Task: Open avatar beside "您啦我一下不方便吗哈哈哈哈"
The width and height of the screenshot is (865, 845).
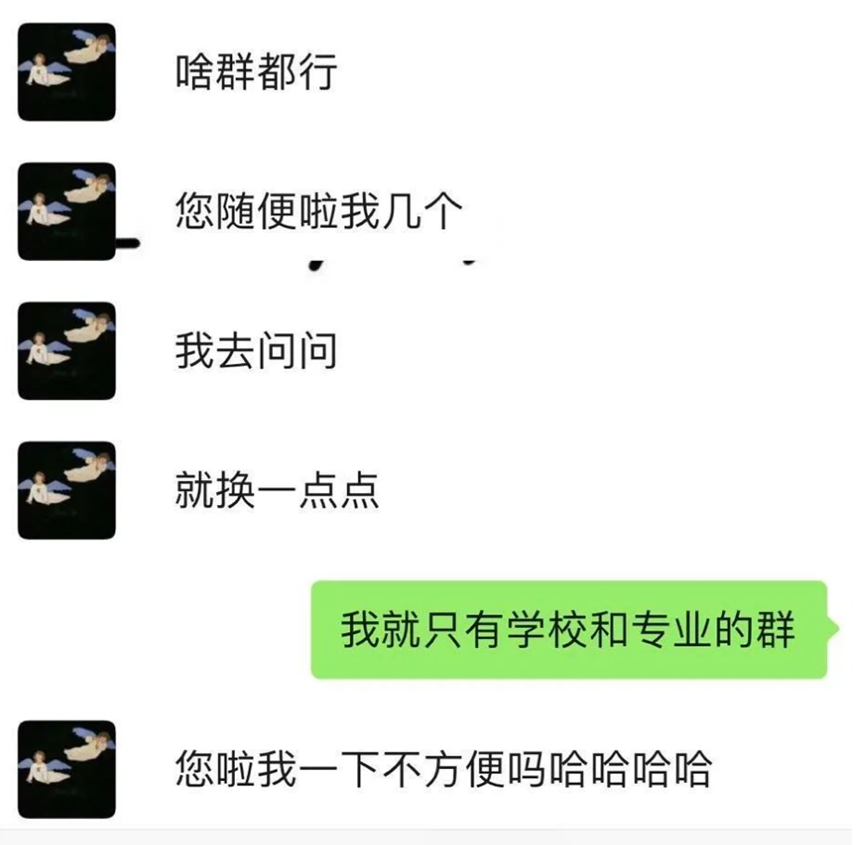Action: click(x=67, y=769)
